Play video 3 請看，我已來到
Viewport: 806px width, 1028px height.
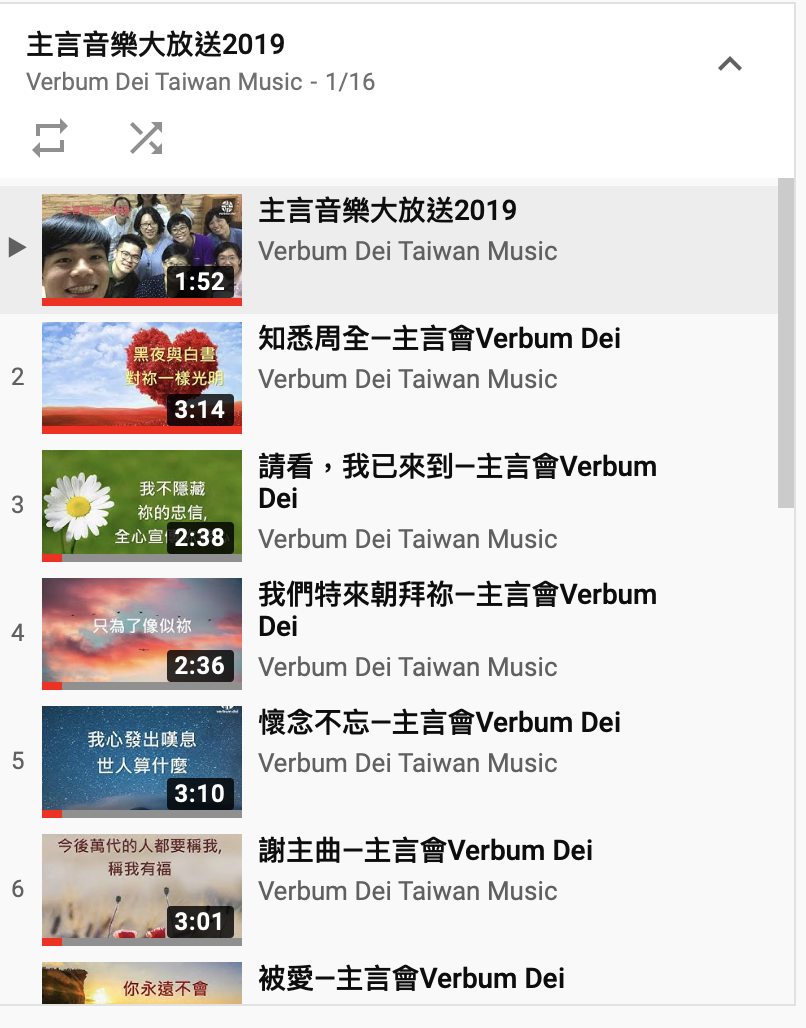(457, 467)
